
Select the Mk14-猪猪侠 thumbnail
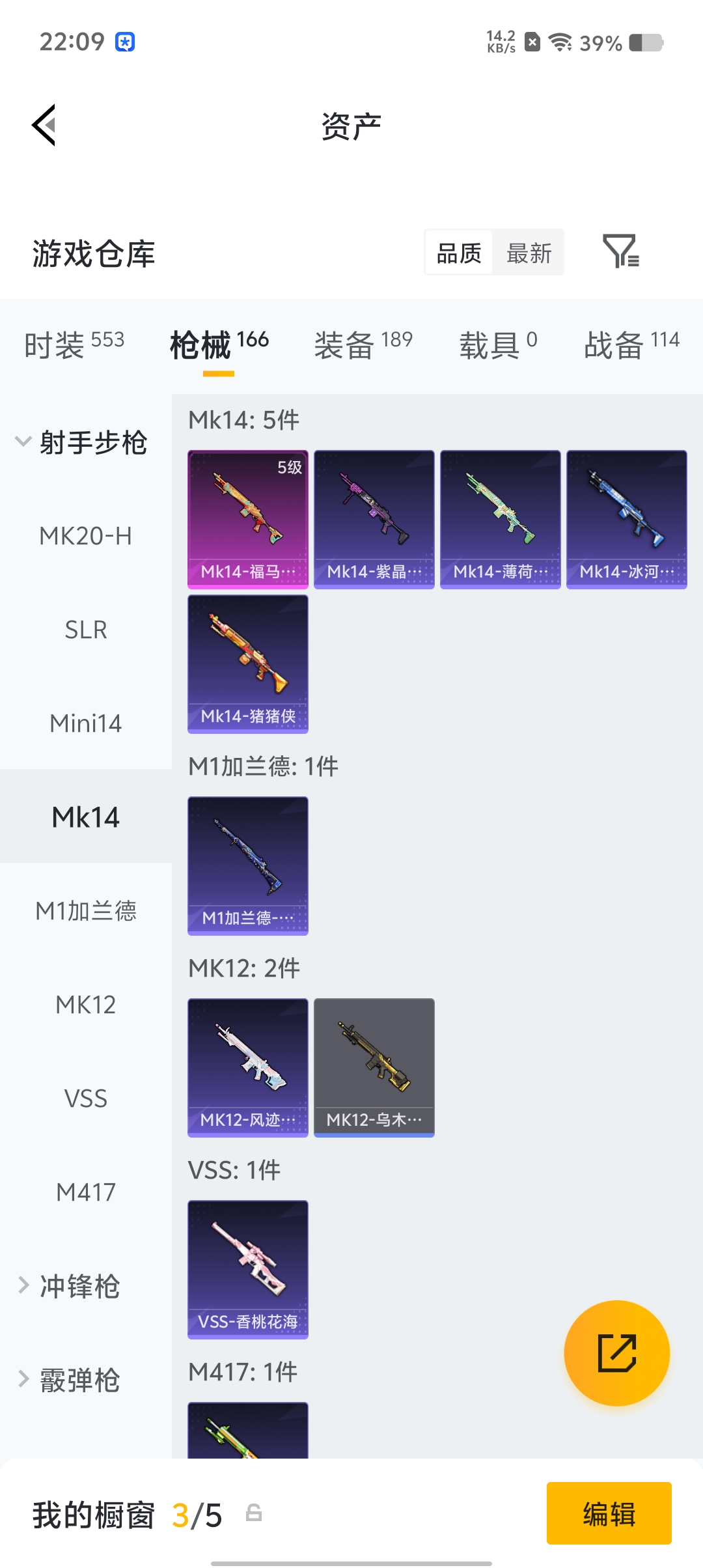(247, 664)
